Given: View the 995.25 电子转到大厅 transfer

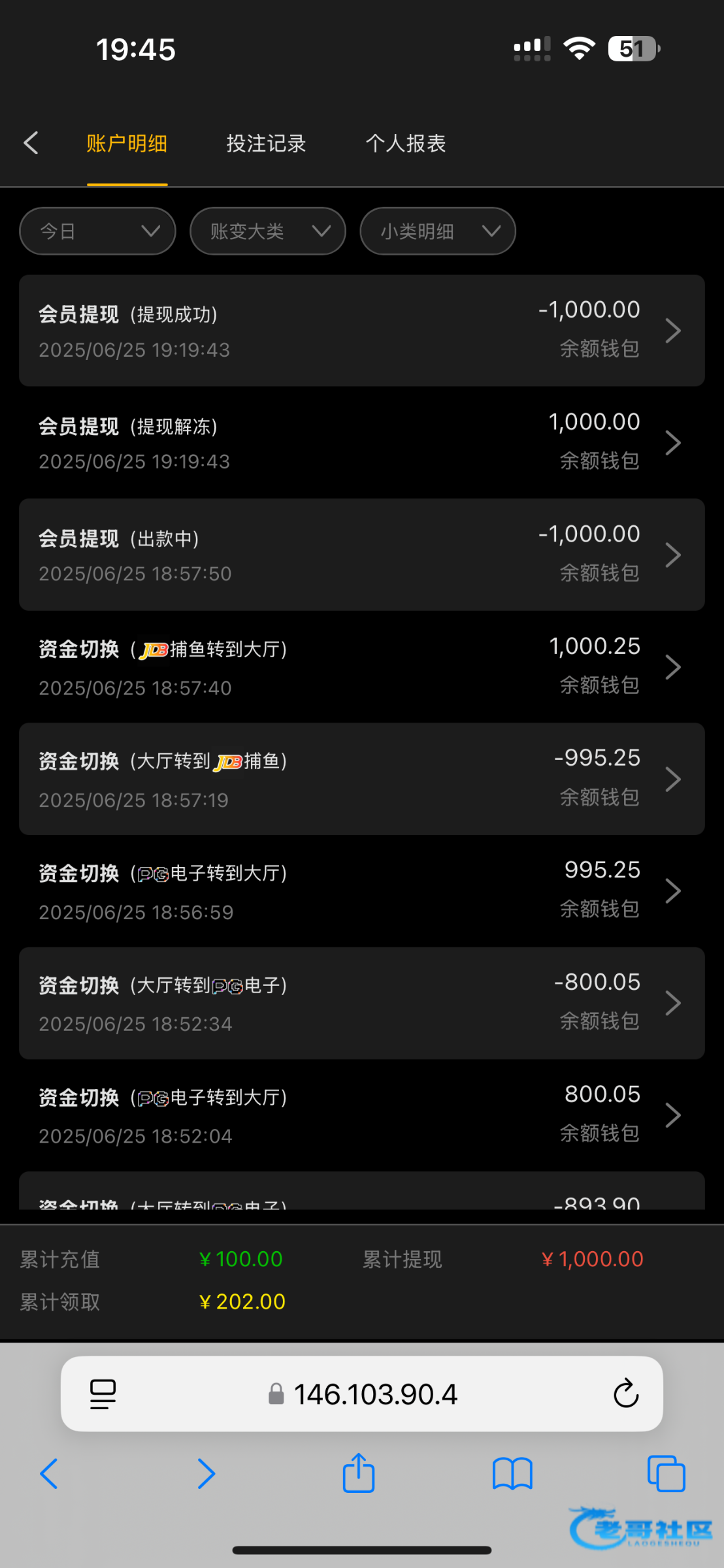Looking at the screenshot, I should point(362,890).
